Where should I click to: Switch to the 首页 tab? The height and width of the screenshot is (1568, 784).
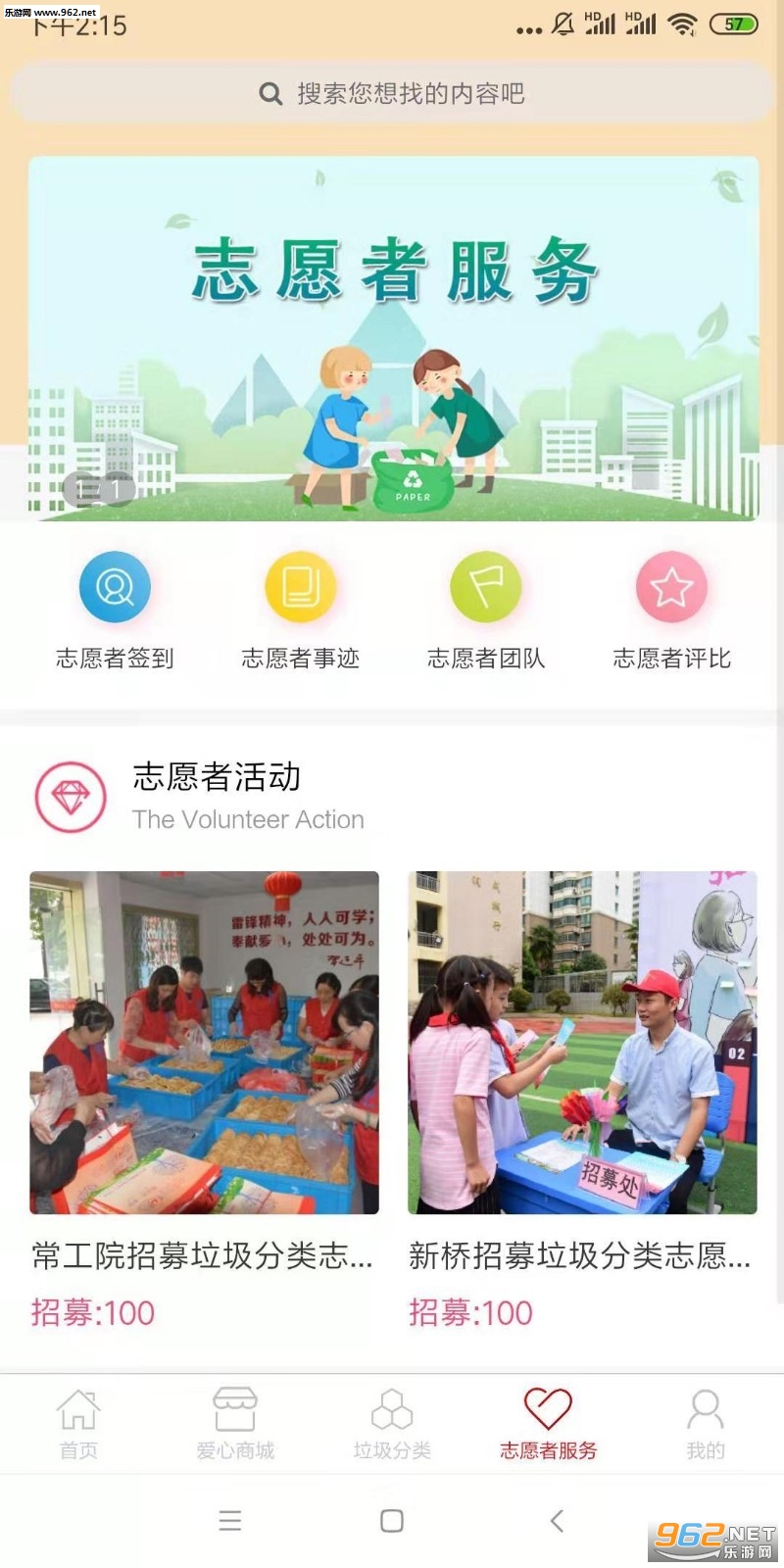point(78,1424)
